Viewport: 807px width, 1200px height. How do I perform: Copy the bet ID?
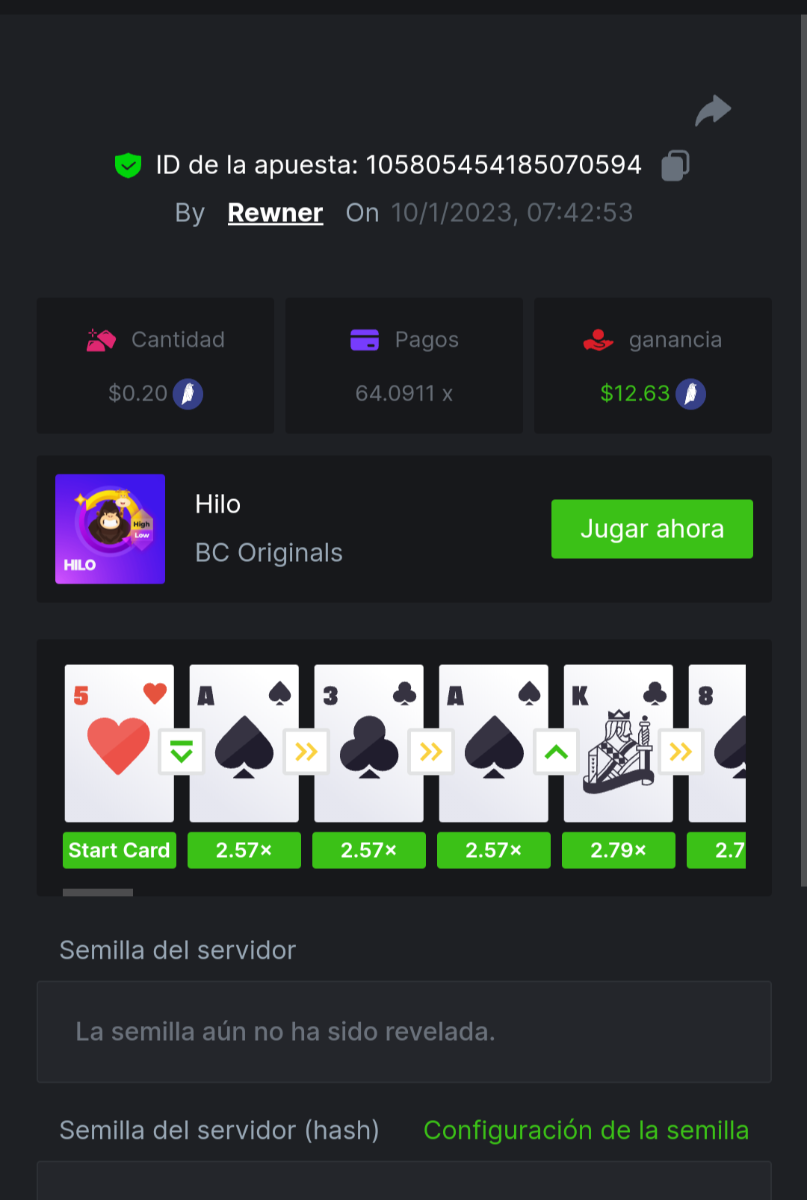point(675,166)
